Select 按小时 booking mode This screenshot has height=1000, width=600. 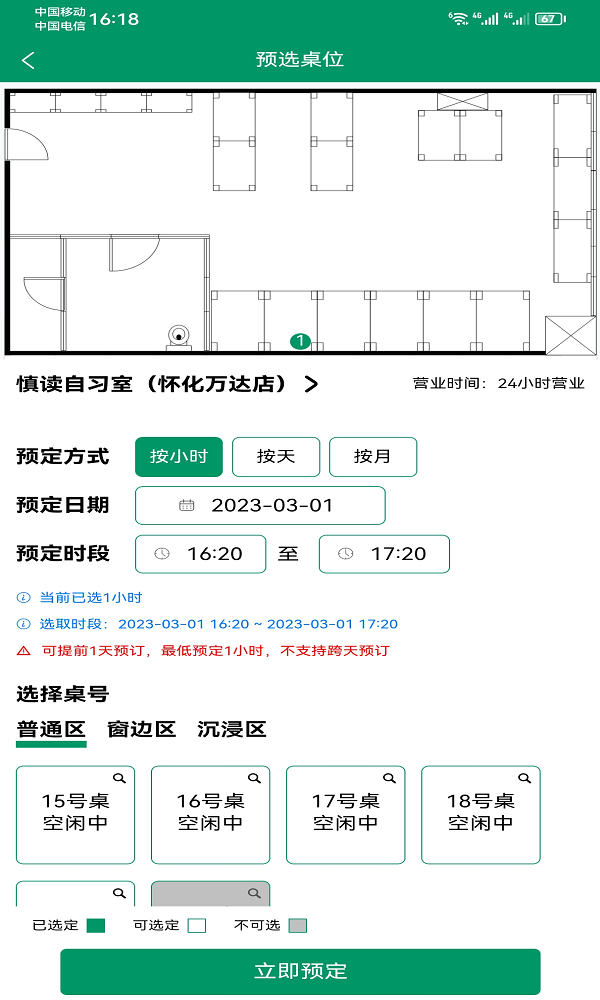pyautogui.click(x=179, y=457)
